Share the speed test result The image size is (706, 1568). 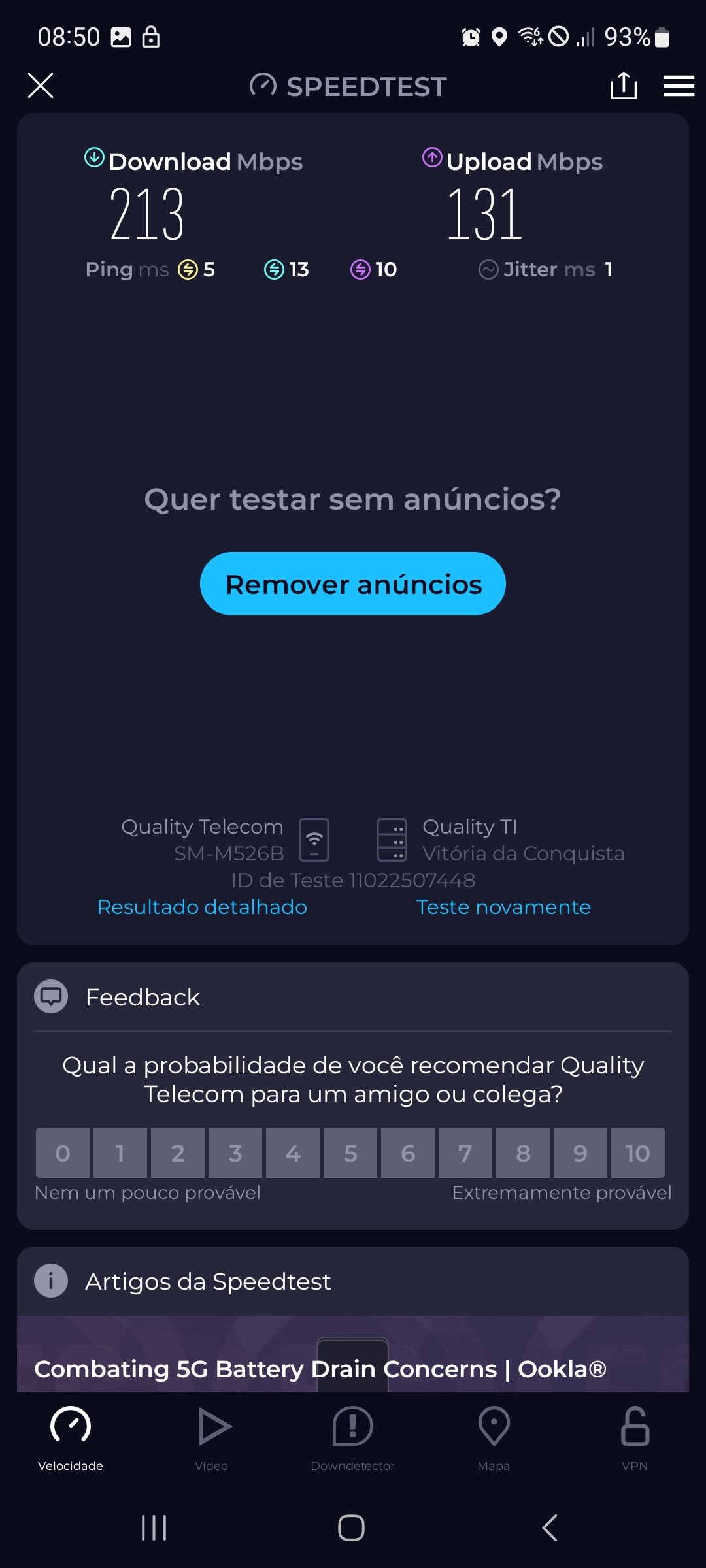pos(624,86)
